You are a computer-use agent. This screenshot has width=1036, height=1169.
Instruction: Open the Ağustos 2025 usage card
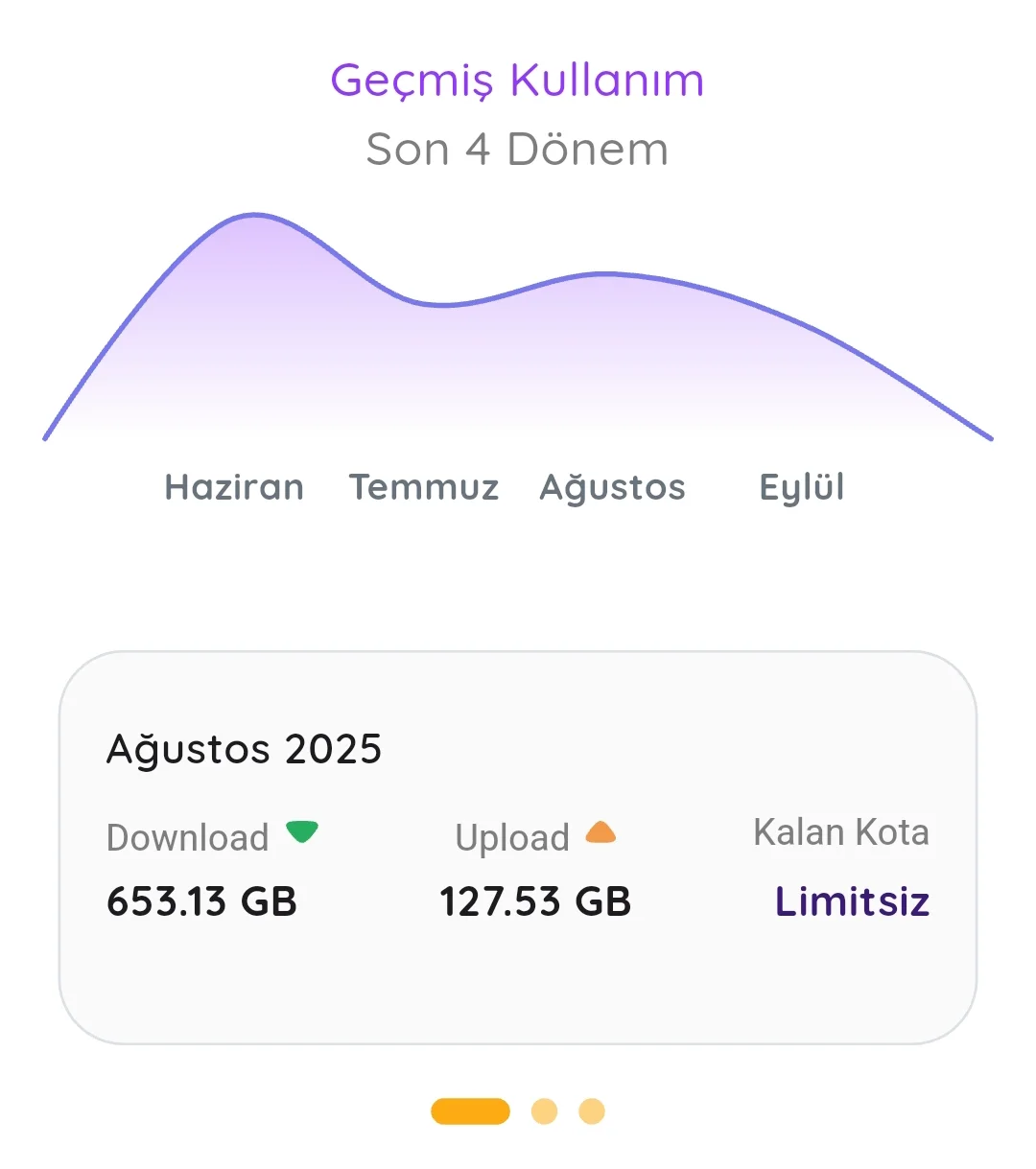[517, 848]
